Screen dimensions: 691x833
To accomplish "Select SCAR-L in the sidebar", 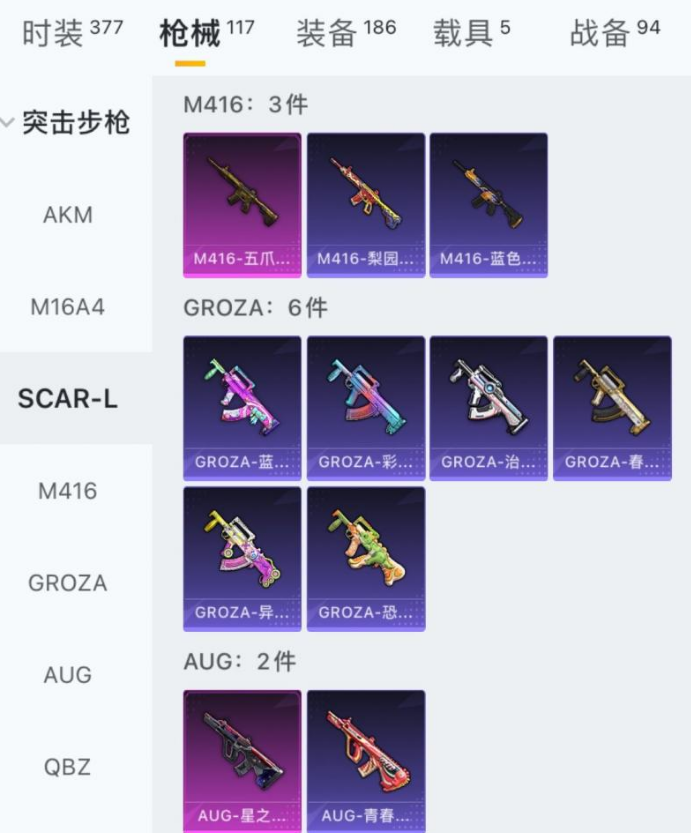I will coord(68,398).
